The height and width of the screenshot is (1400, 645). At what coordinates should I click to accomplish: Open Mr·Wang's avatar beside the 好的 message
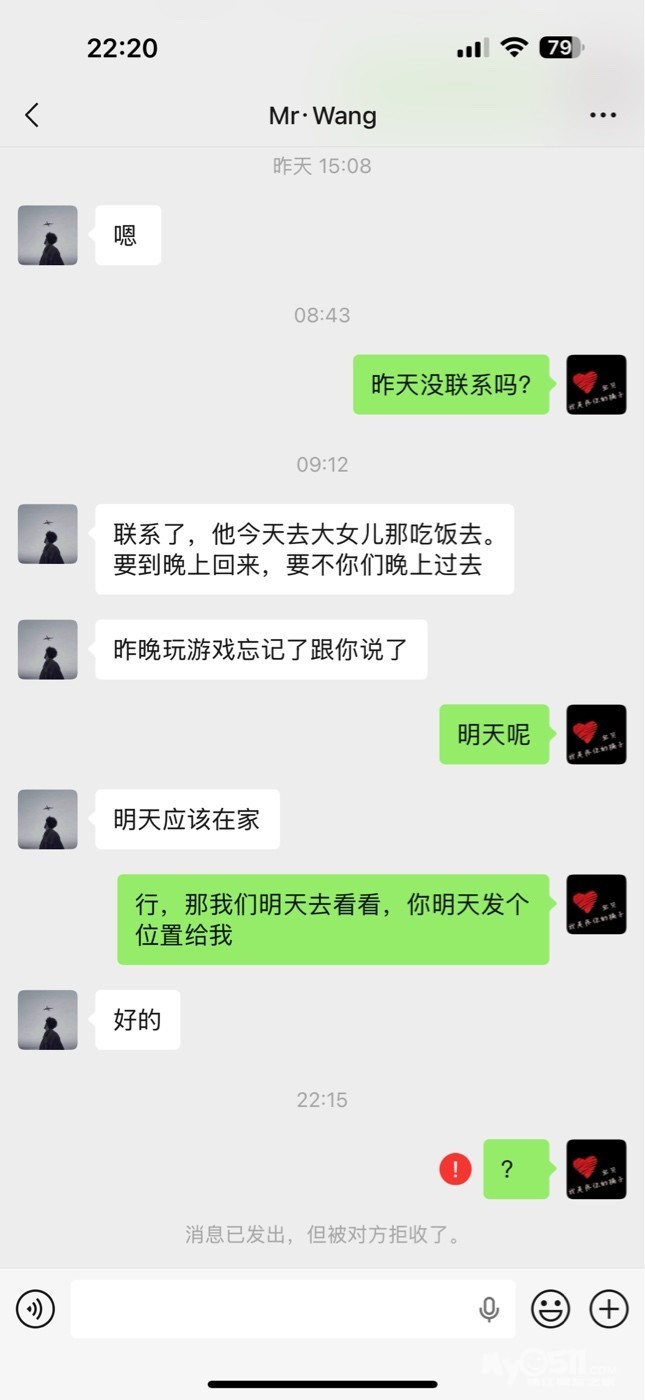[x=47, y=1020]
